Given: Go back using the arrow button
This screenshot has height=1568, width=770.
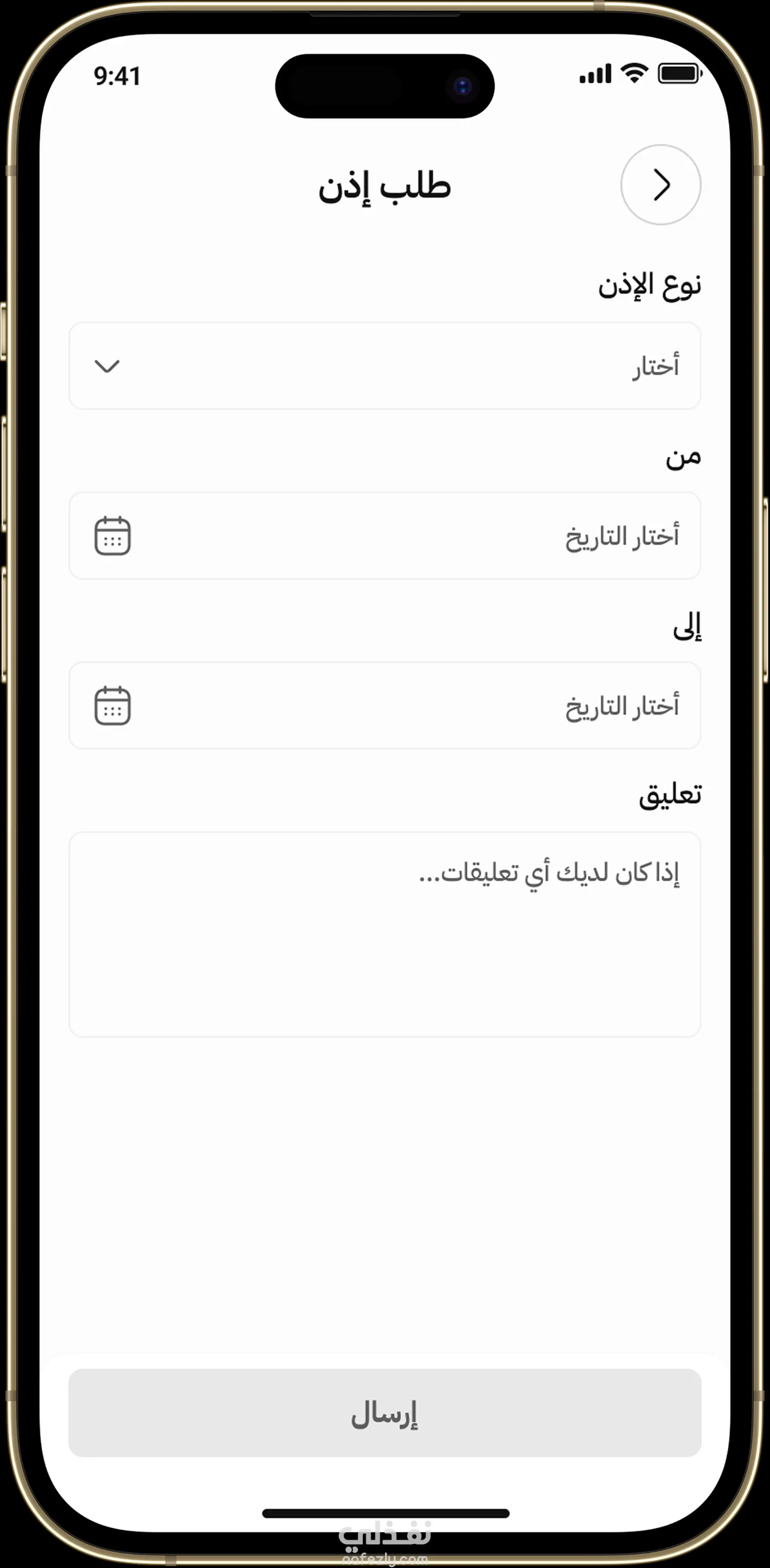Looking at the screenshot, I should coord(661,184).
